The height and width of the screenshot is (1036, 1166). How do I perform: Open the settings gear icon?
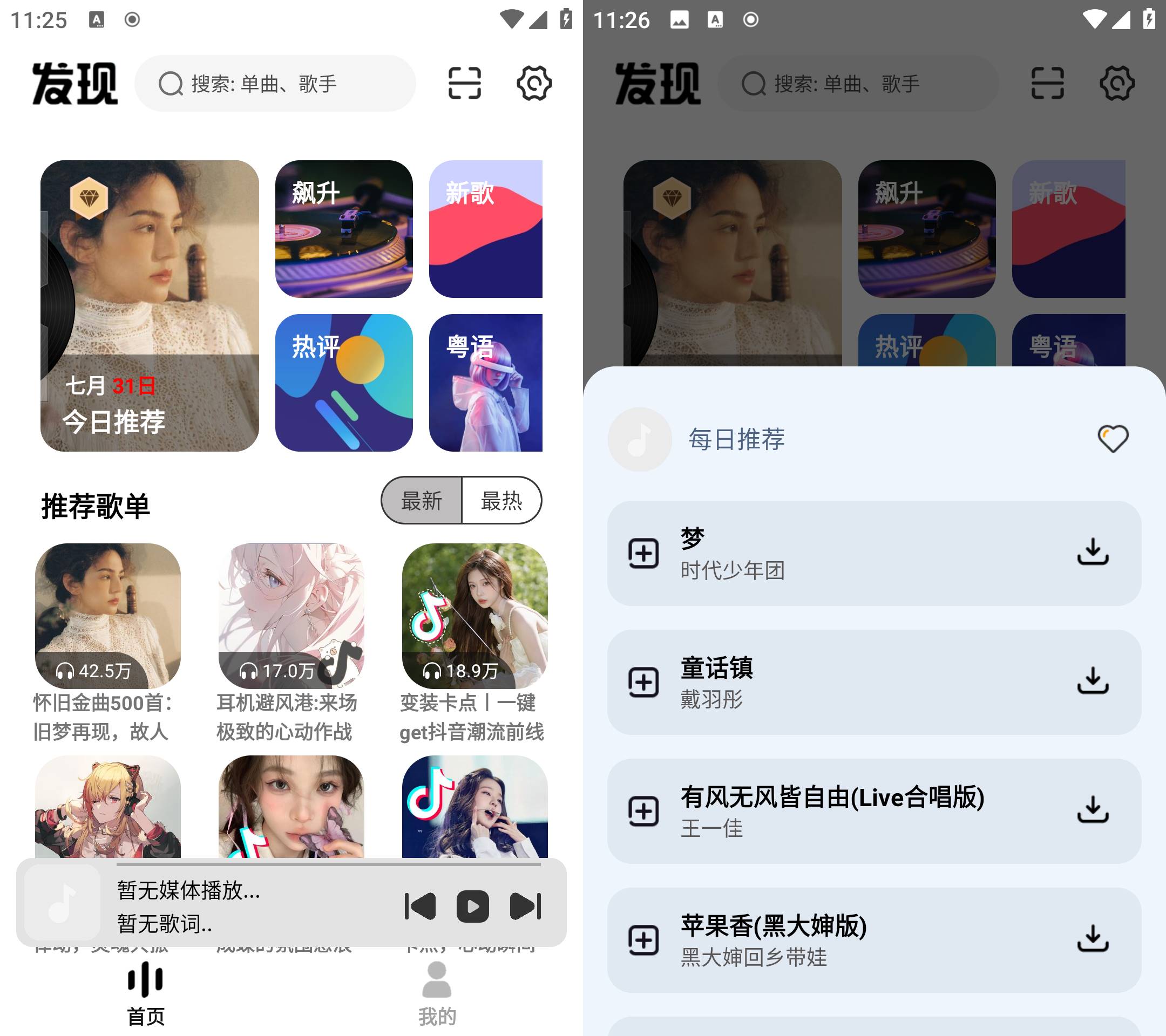(534, 84)
